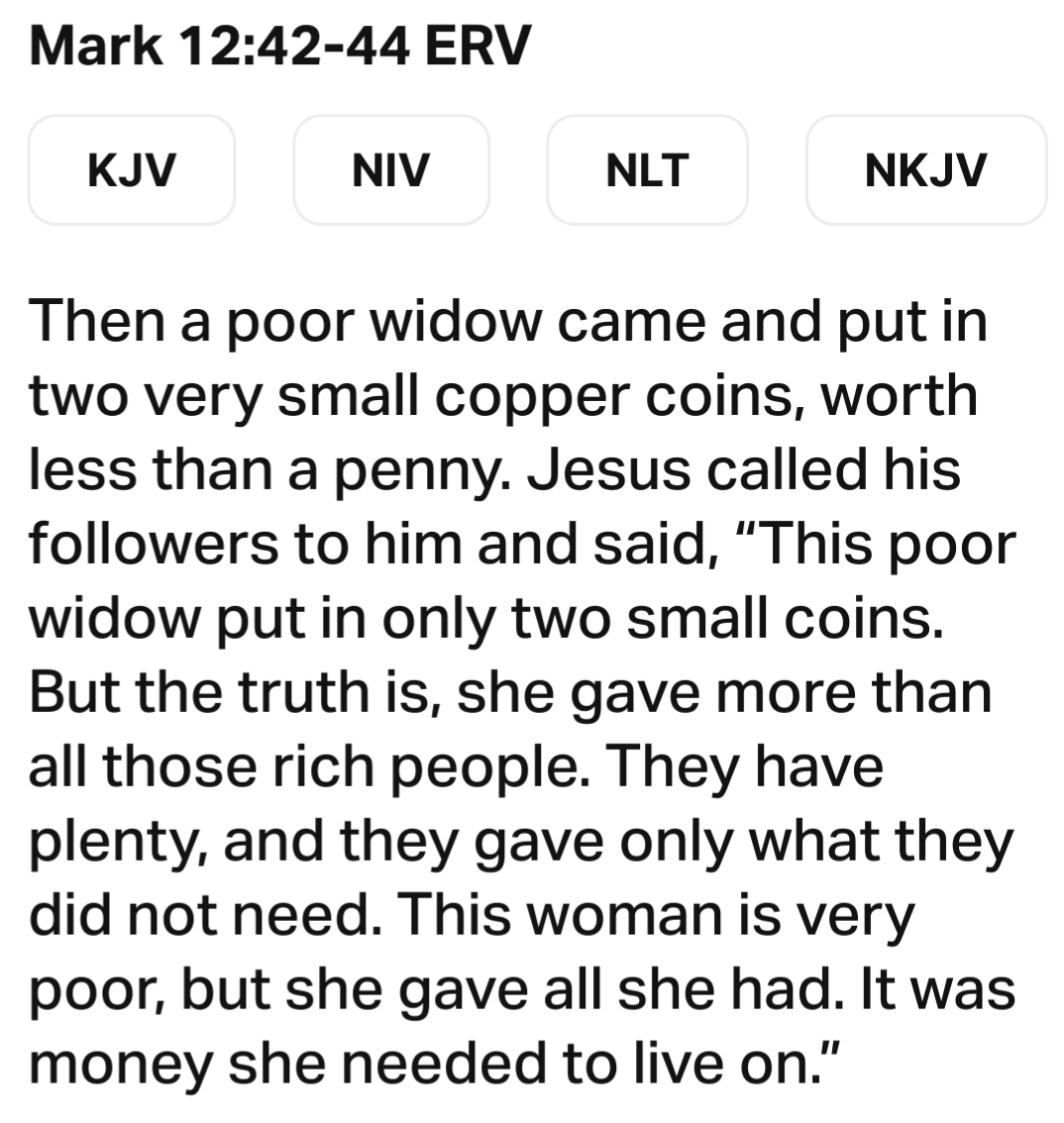Switch to the KJV translation
Image resolution: width=1064 pixels, height=1123 pixels.
132,170
